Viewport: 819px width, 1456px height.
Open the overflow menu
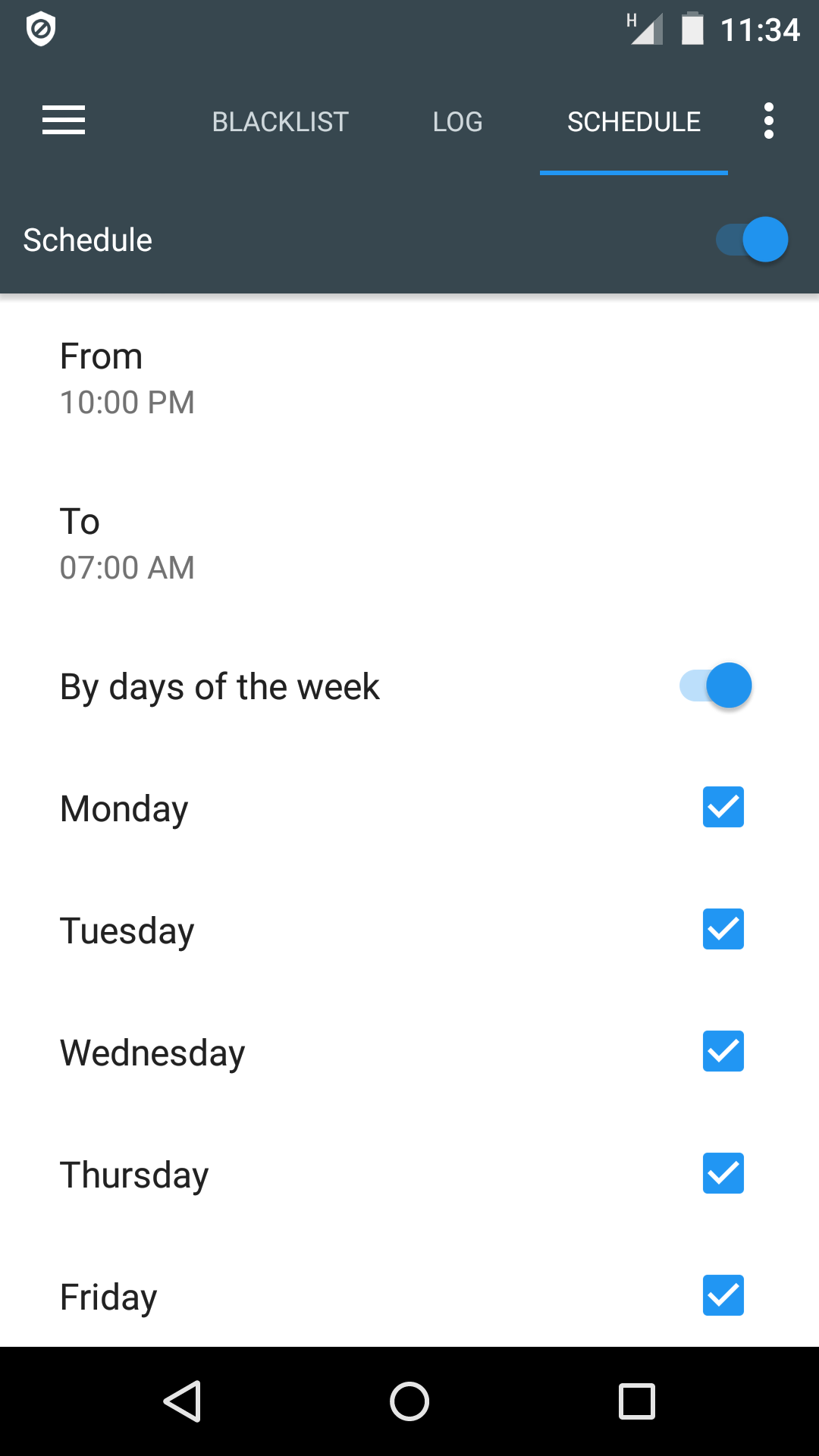769,121
